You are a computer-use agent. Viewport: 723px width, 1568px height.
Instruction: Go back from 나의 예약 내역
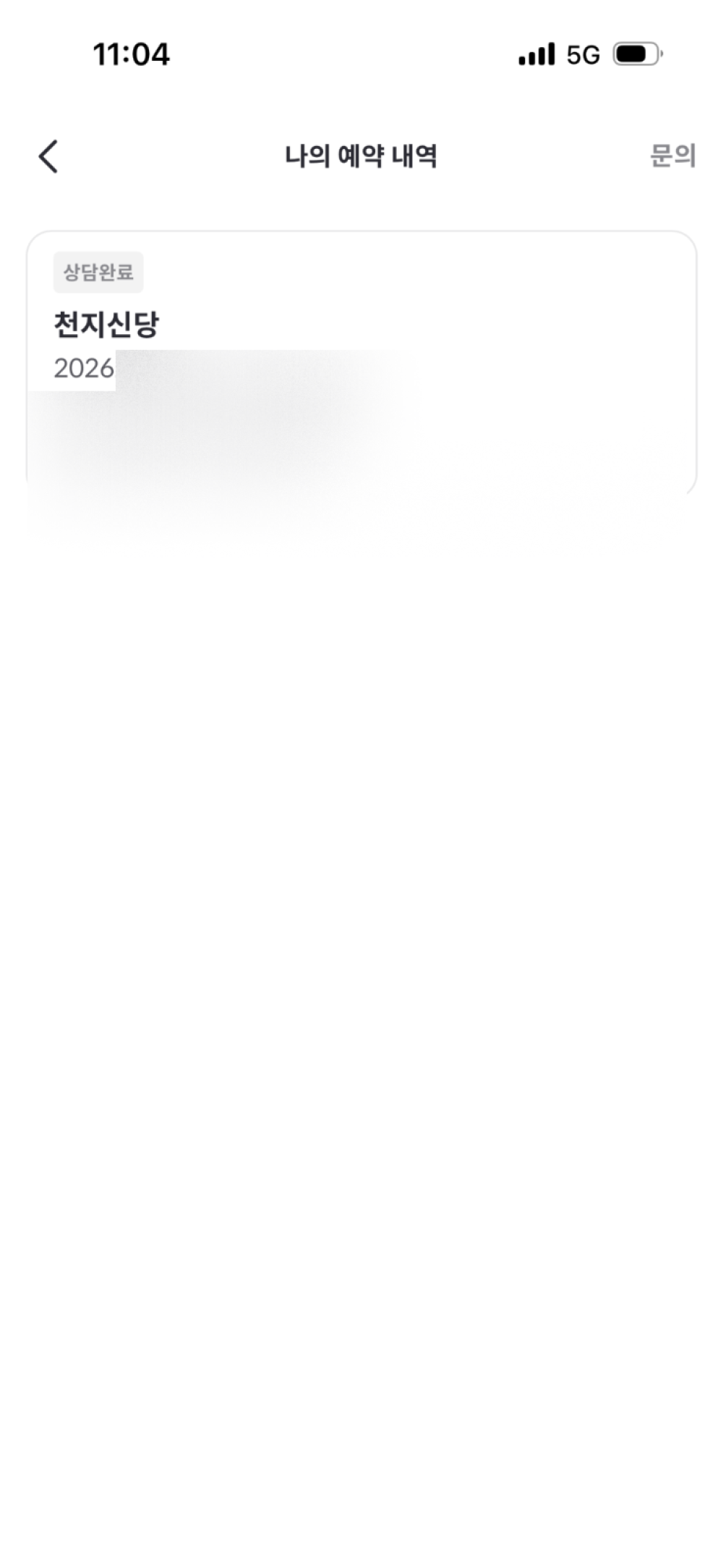48,156
